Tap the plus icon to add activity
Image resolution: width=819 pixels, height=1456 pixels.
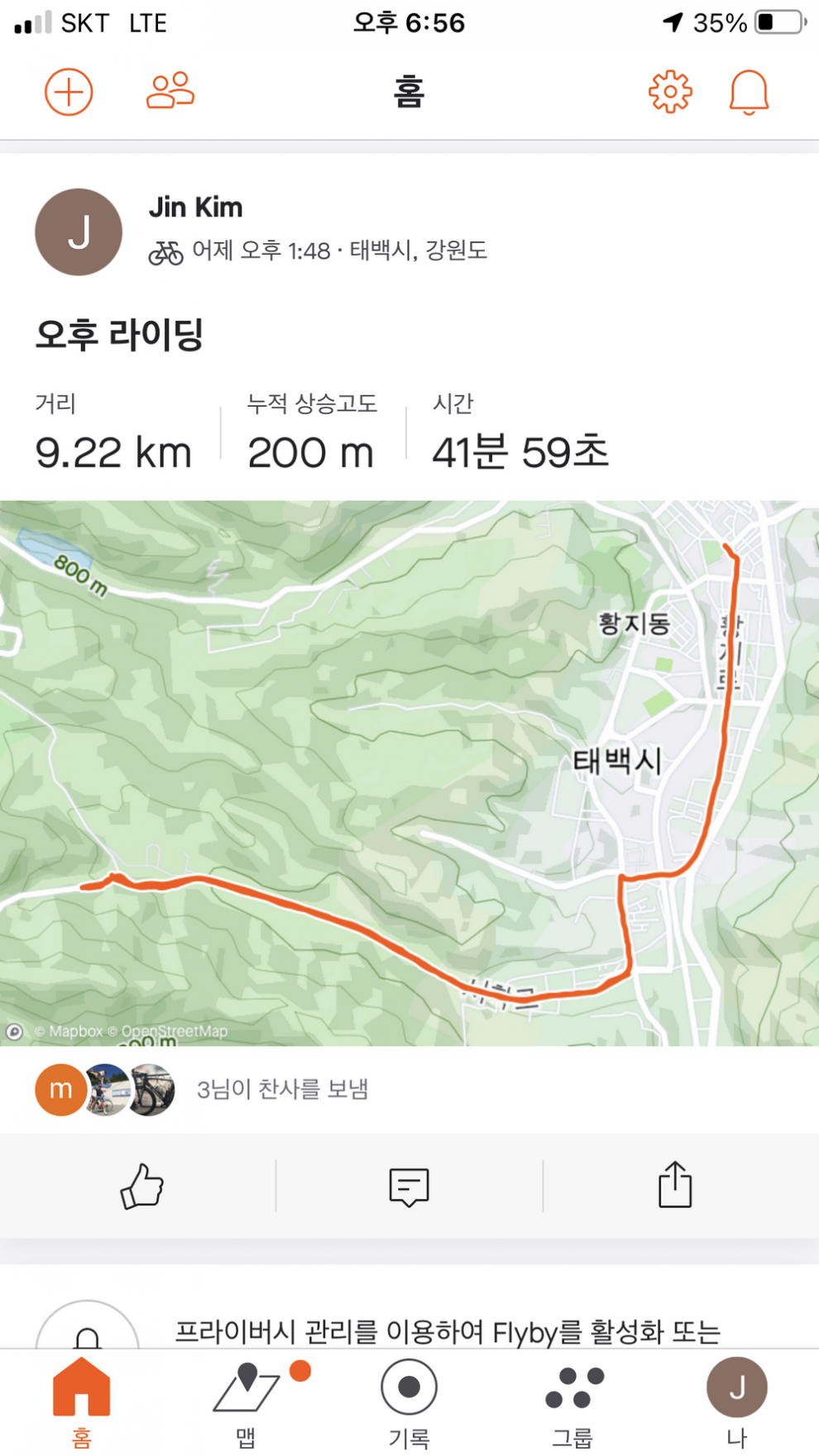(x=69, y=92)
